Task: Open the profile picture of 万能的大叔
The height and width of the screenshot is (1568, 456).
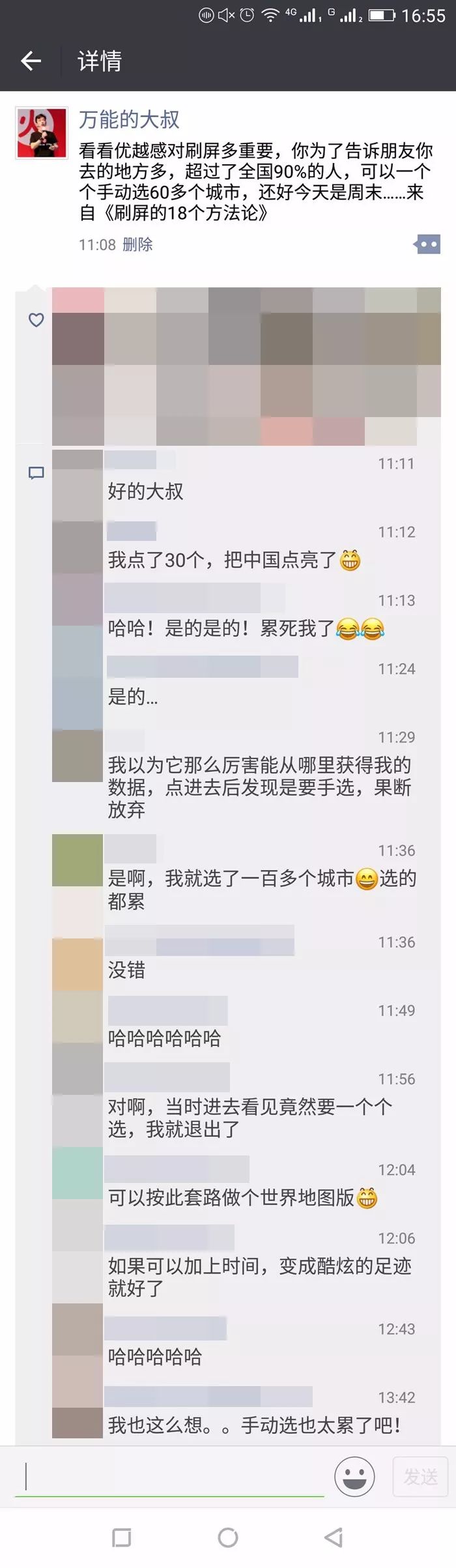Action: coord(42,133)
